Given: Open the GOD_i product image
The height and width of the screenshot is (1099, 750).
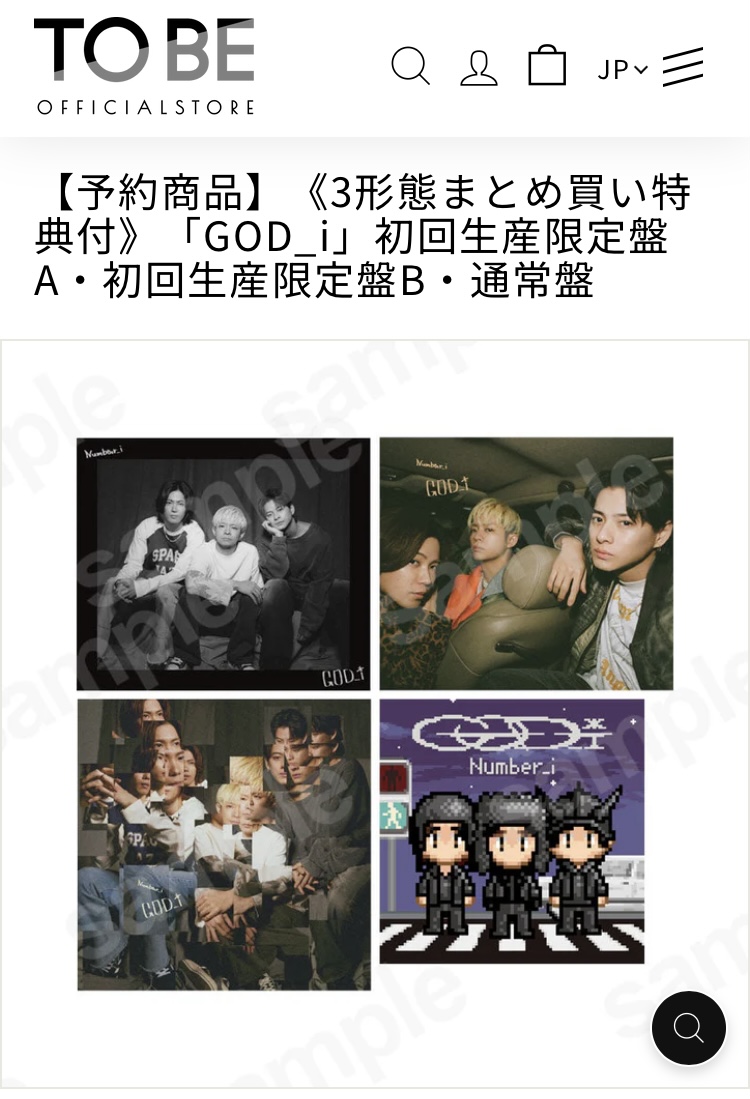Looking at the screenshot, I should [x=374, y=712].
